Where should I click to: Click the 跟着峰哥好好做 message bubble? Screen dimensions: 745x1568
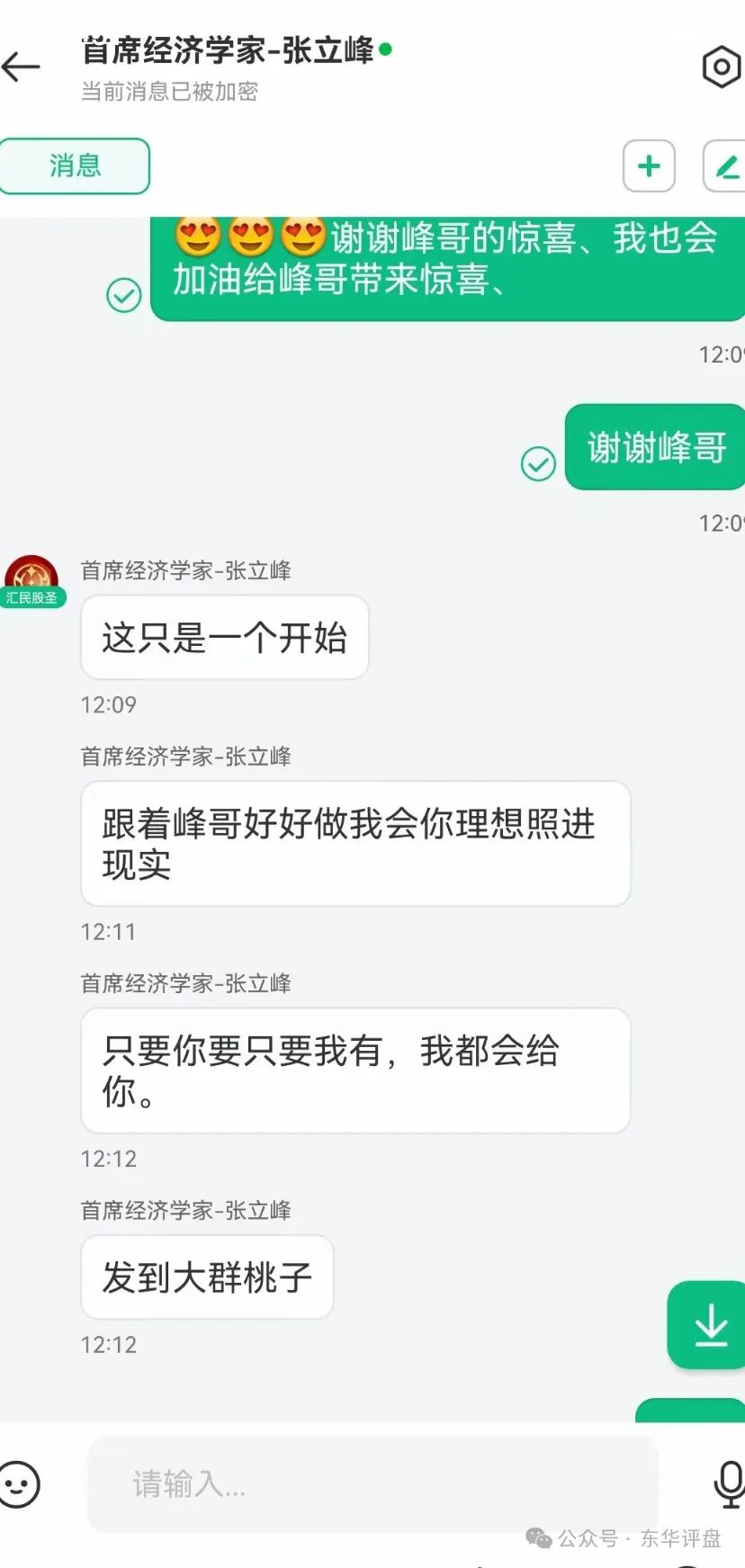[x=355, y=843]
